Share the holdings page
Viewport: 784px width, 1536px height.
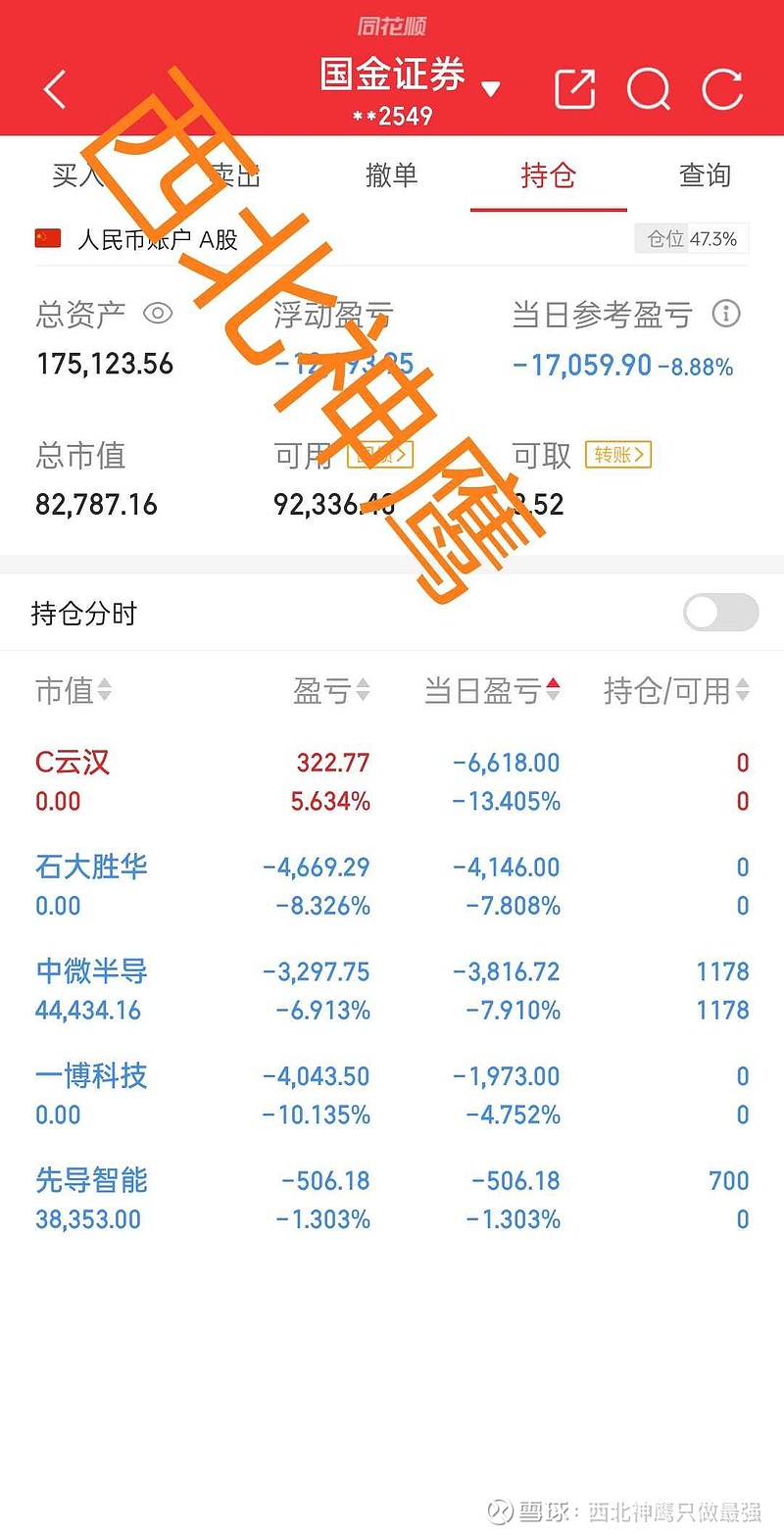pyautogui.click(x=575, y=89)
